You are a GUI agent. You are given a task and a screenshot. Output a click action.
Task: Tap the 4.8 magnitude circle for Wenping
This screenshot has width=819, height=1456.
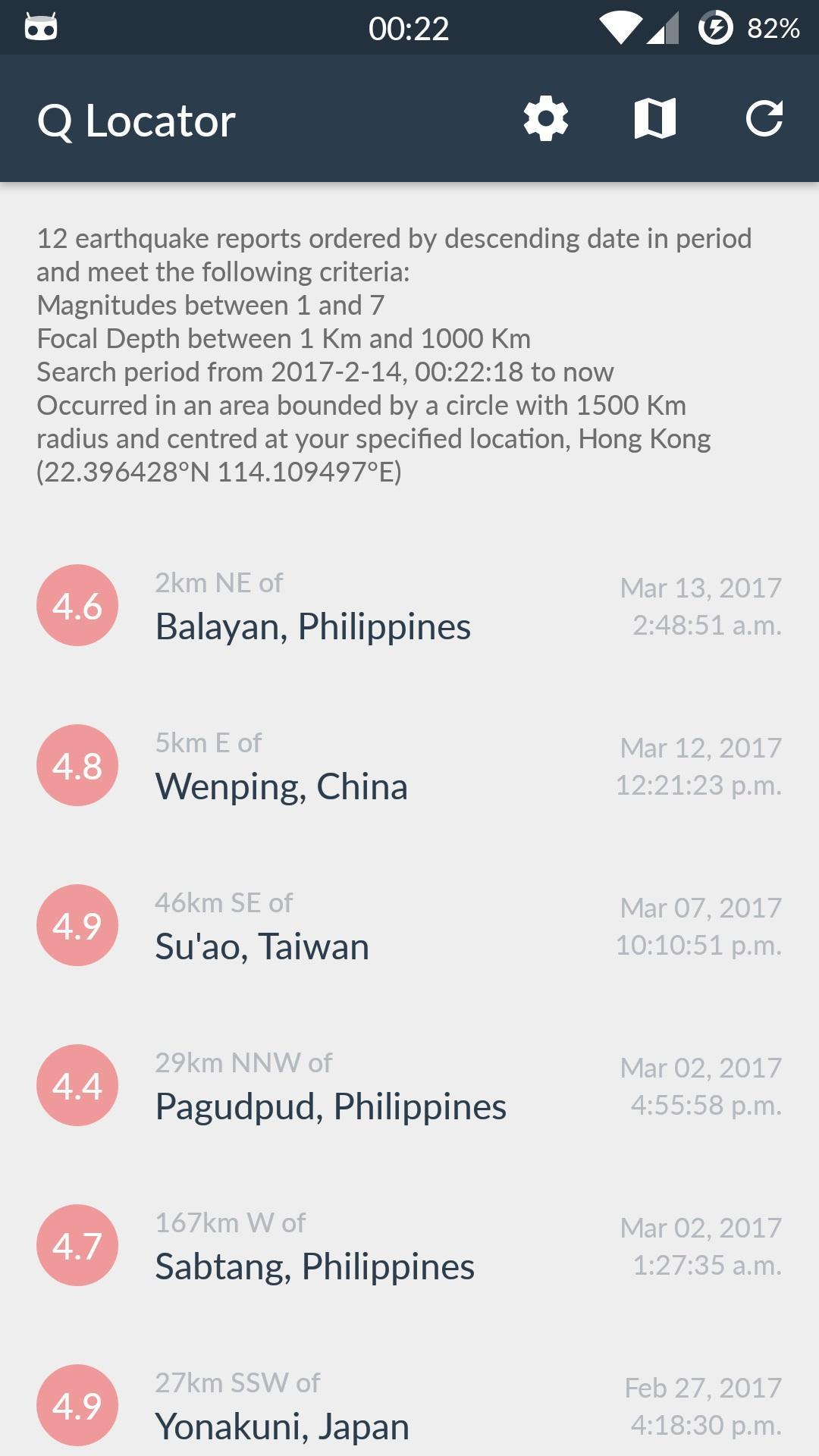click(x=77, y=764)
